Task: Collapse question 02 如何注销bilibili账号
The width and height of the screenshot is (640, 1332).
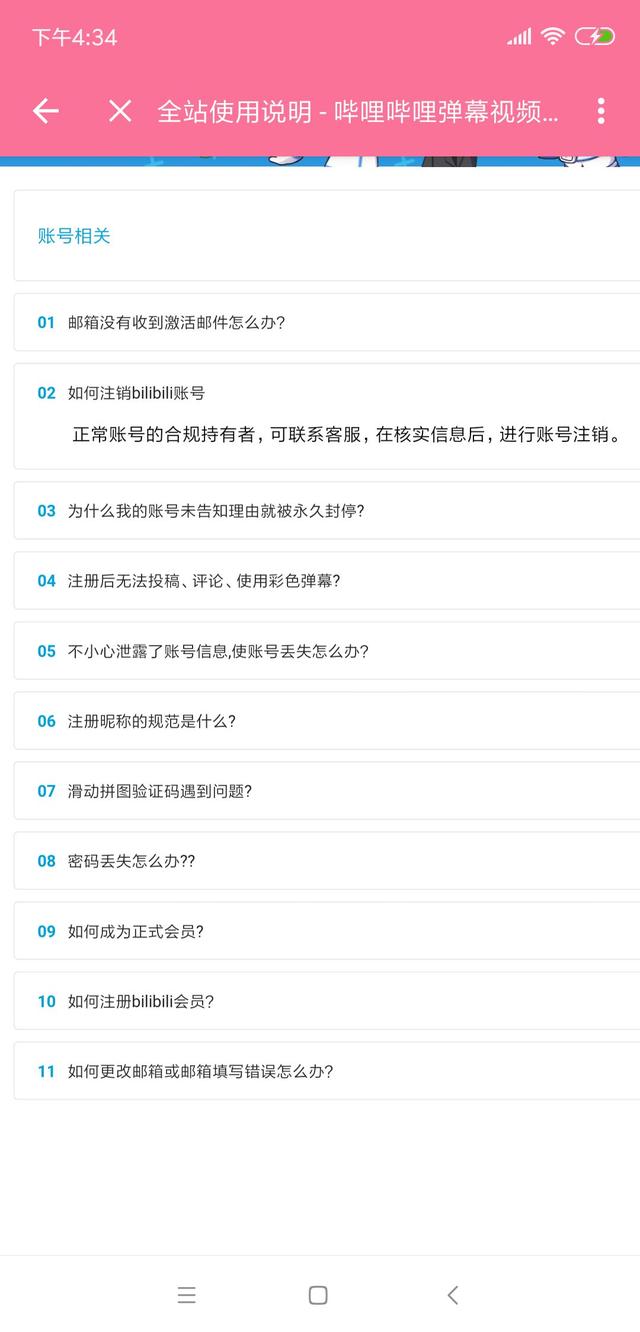Action: tap(136, 393)
